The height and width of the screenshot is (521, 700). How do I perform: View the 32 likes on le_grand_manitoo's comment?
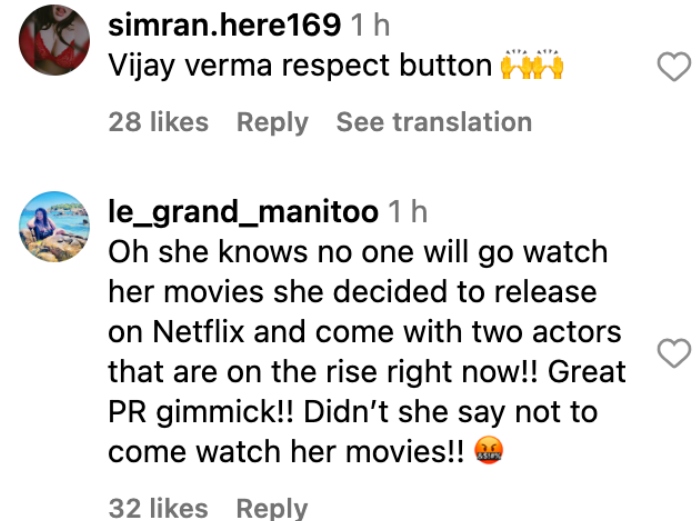[158, 507]
